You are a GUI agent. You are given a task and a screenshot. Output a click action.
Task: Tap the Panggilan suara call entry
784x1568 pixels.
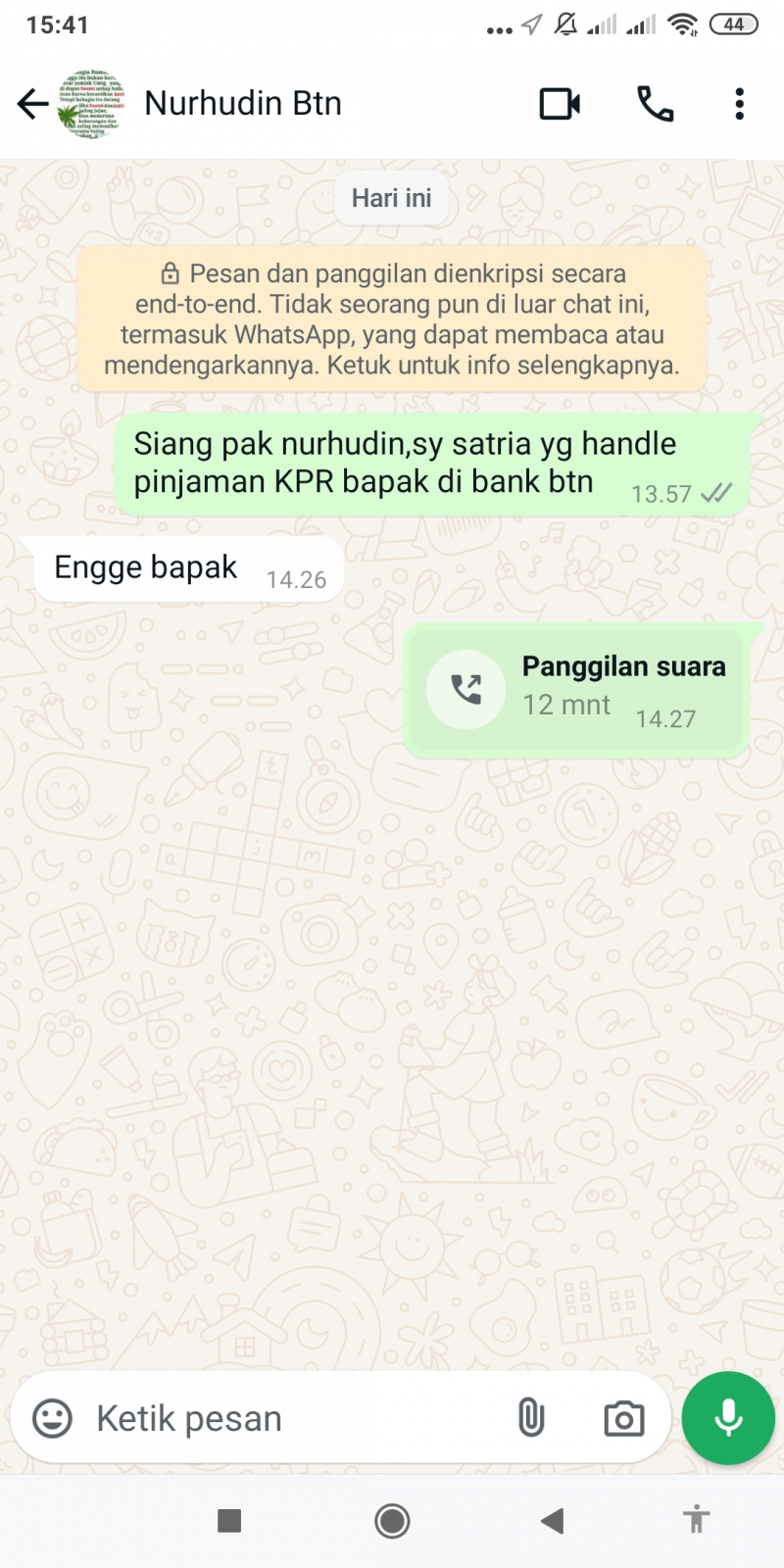coord(576,690)
